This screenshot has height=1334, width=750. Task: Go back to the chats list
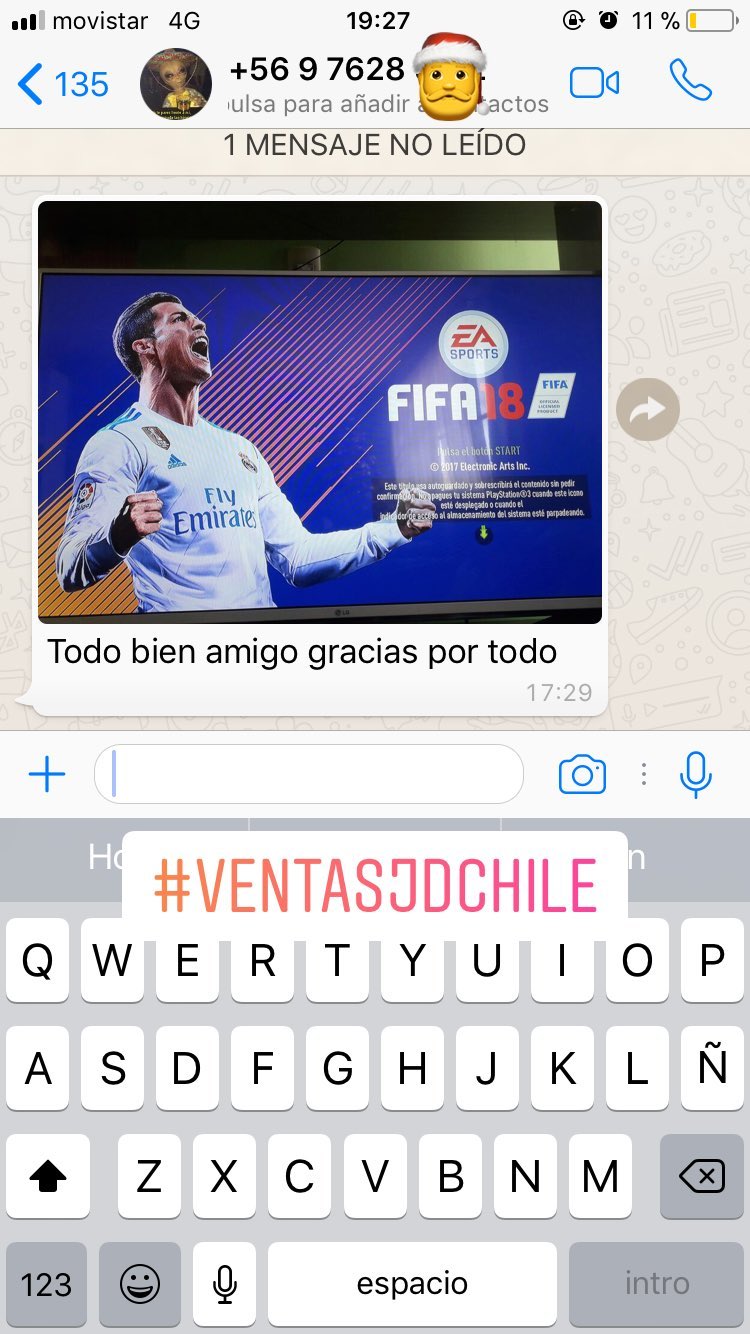64,84
